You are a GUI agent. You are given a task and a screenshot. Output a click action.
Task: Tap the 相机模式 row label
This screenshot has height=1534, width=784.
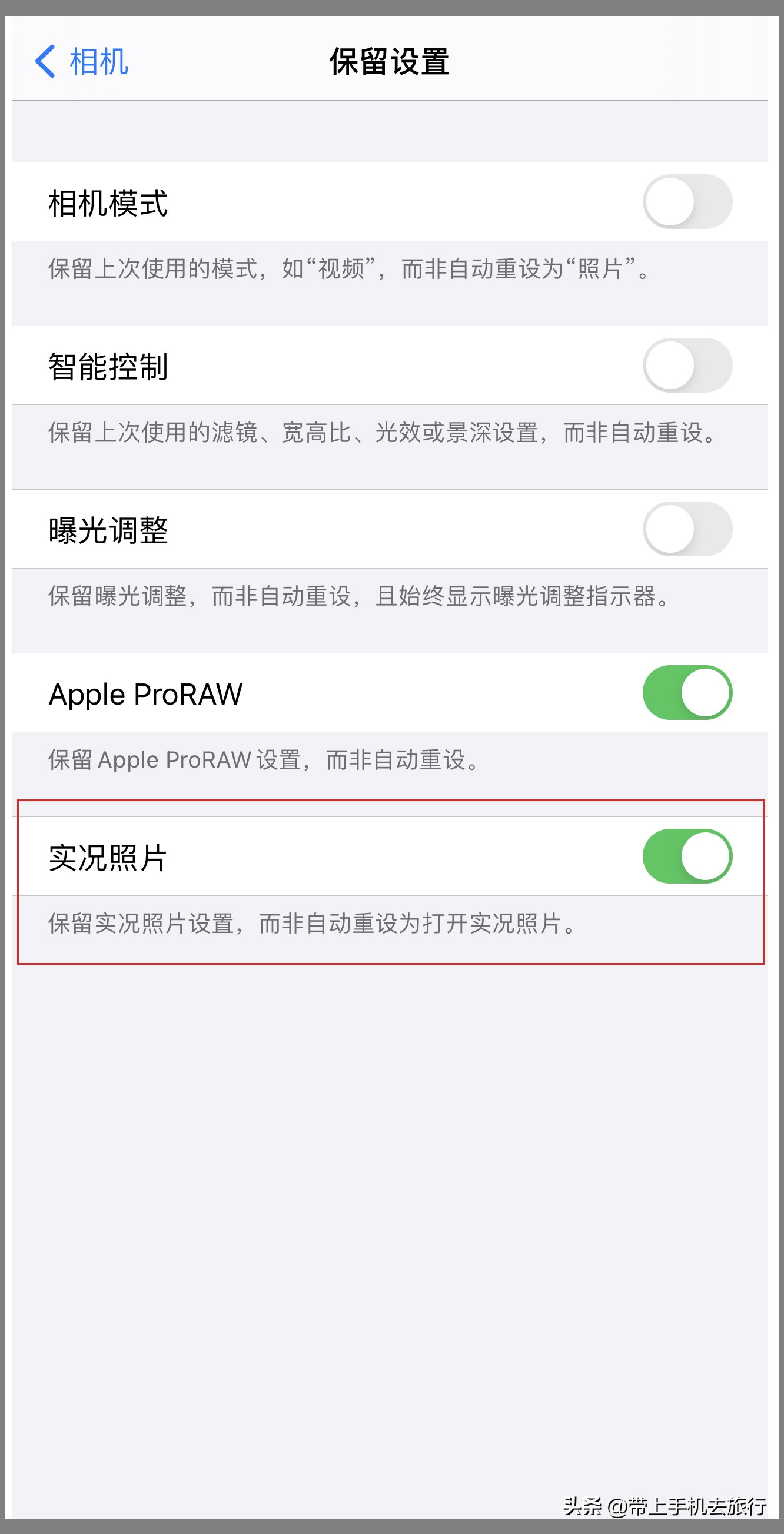pyautogui.click(x=110, y=202)
